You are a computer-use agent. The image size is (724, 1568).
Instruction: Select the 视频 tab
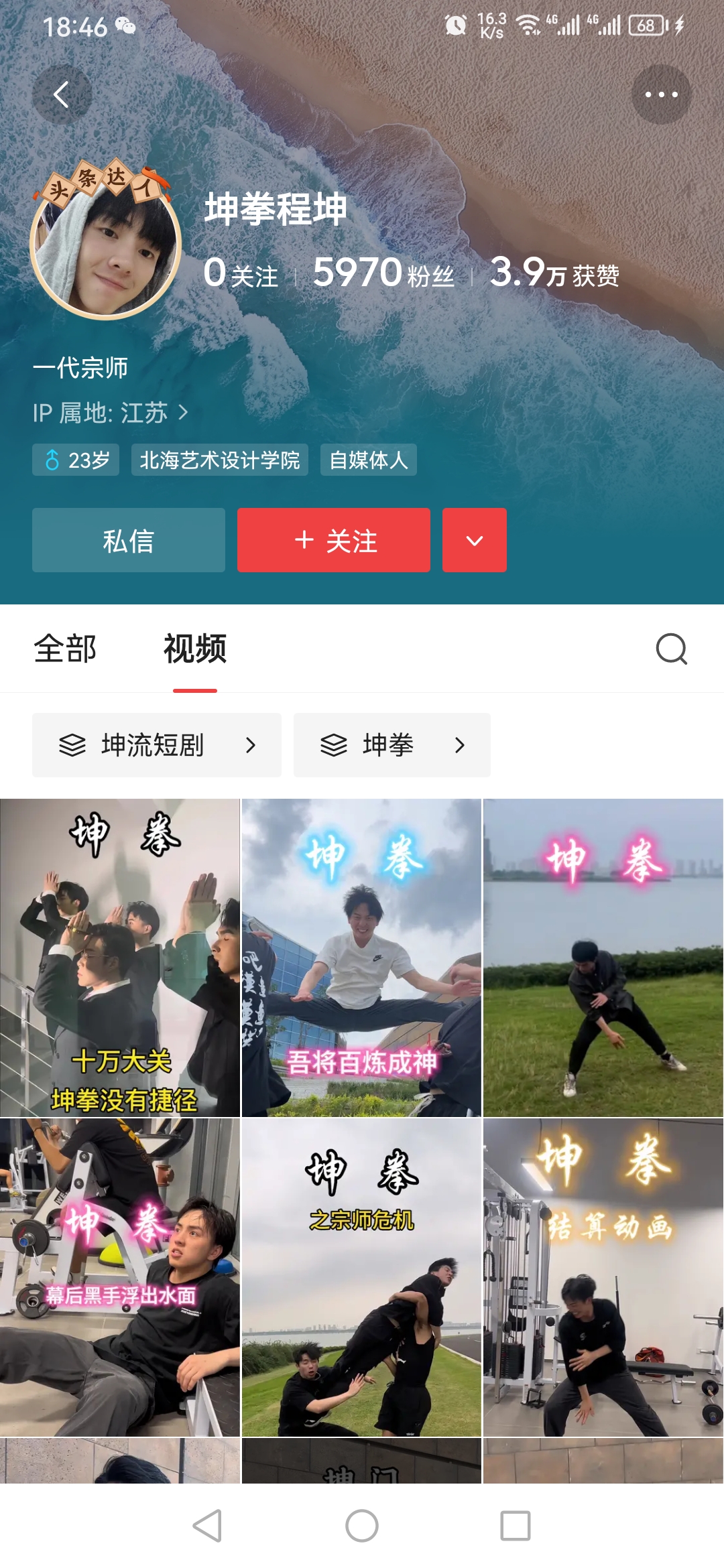(x=195, y=649)
